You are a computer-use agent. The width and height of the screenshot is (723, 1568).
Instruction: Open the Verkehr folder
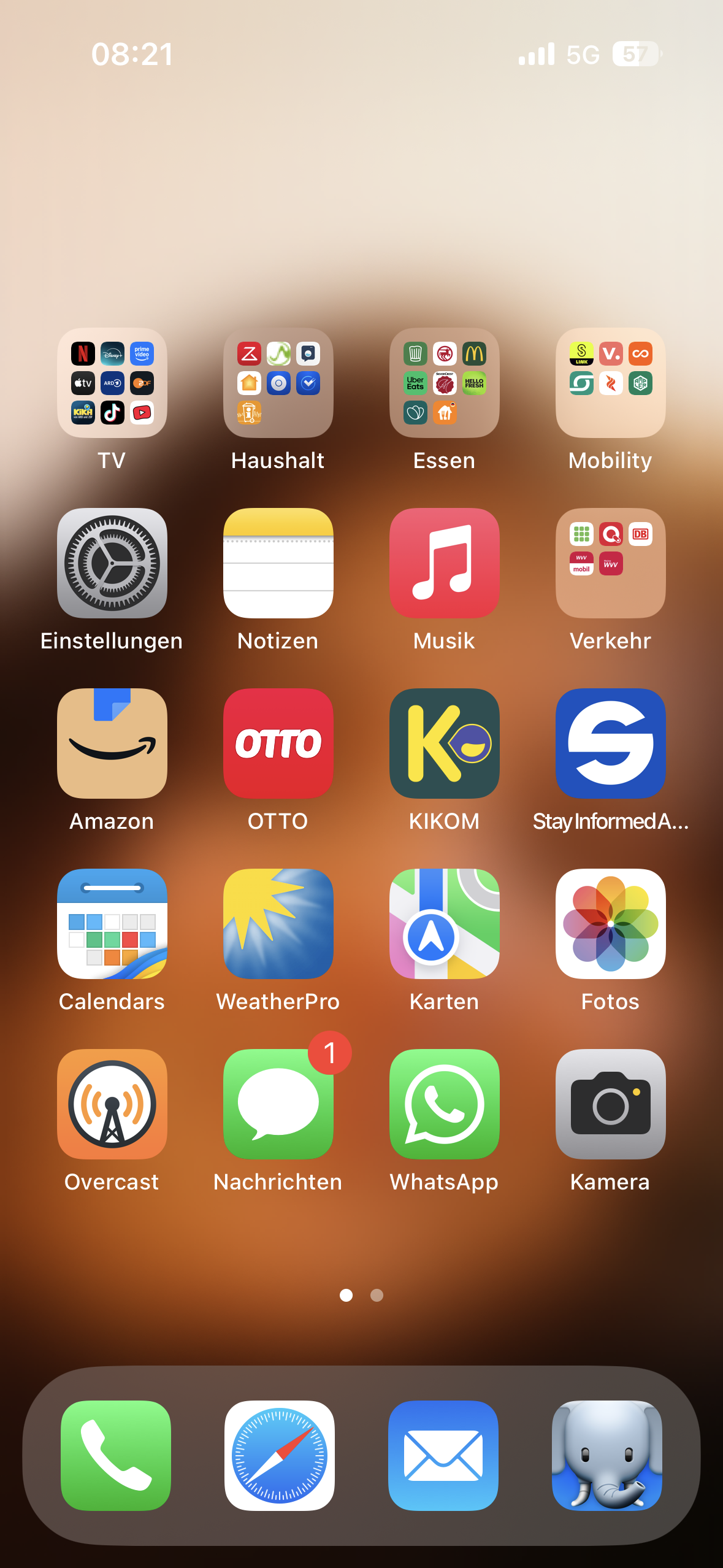611,563
